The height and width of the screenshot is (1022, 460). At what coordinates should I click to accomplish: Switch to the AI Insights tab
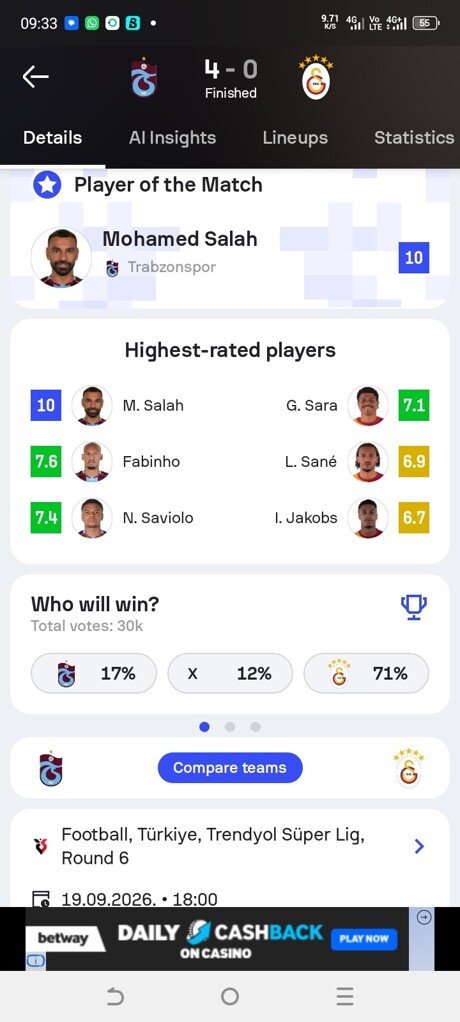[172, 138]
